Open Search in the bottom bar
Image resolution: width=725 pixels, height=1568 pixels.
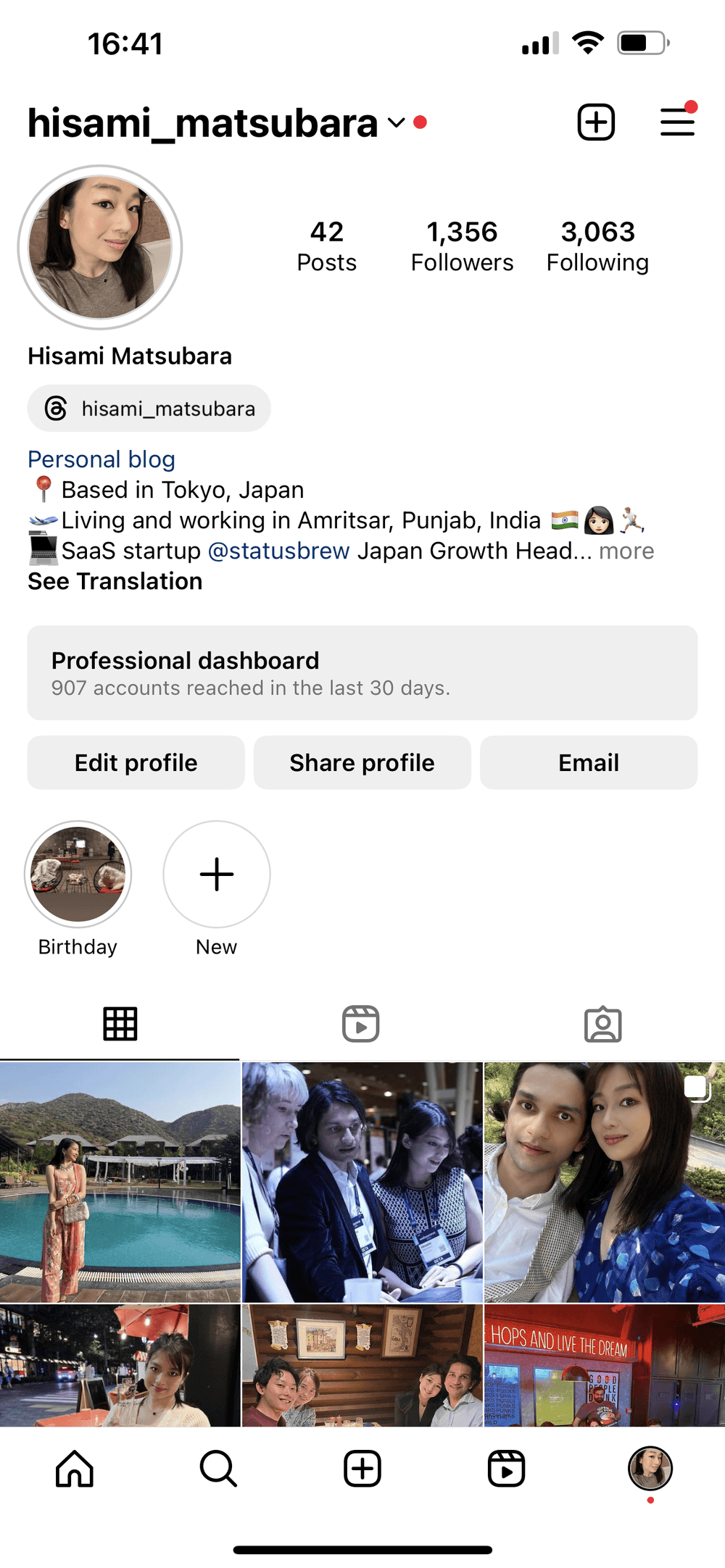(218, 1469)
